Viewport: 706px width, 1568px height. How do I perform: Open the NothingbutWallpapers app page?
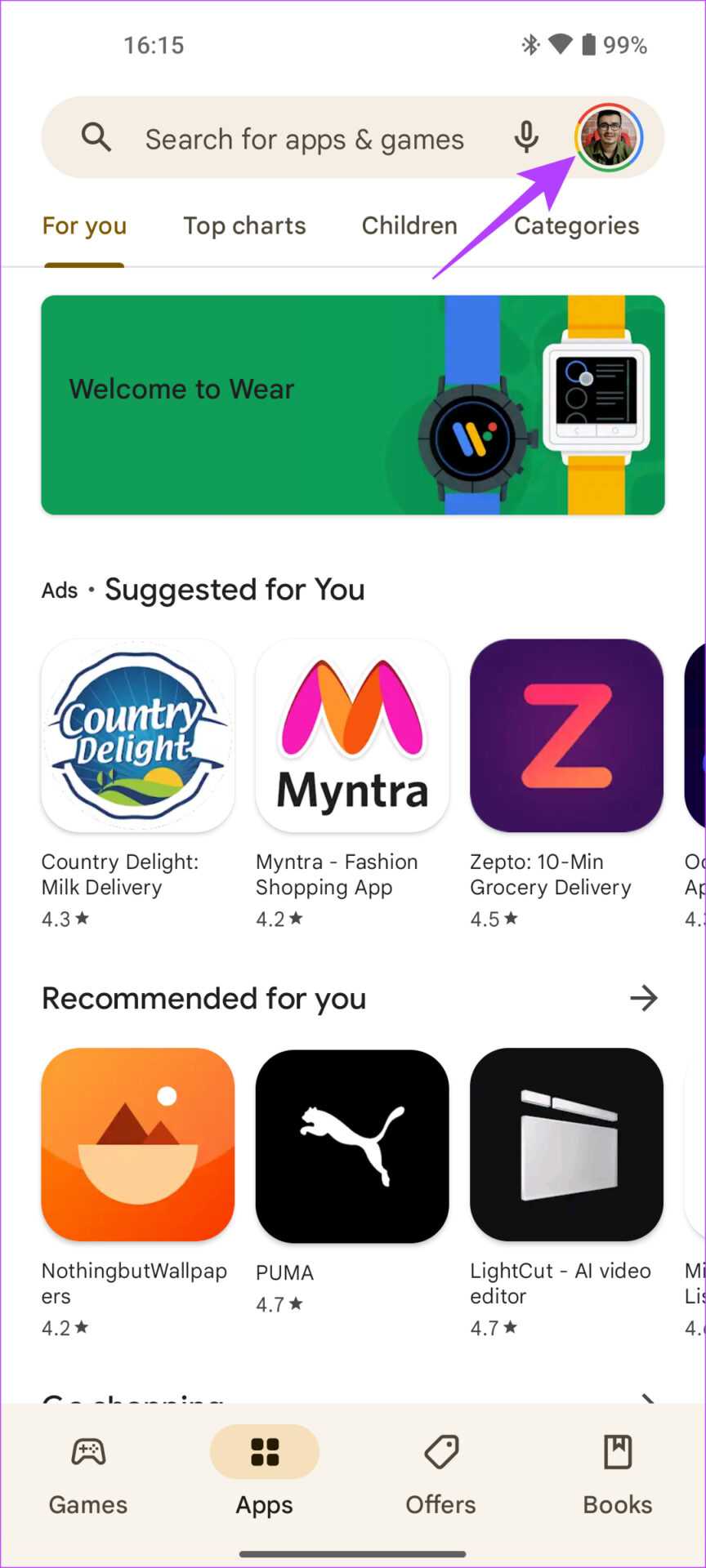point(138,1144)
